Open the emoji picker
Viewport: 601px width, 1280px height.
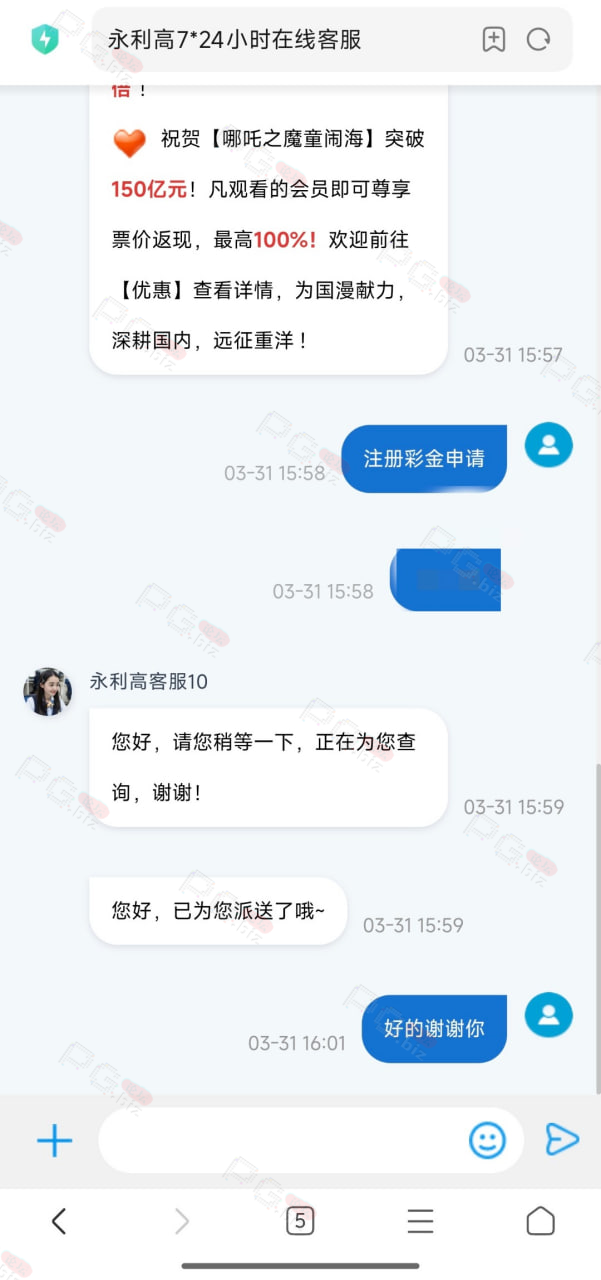[487, 1140]
